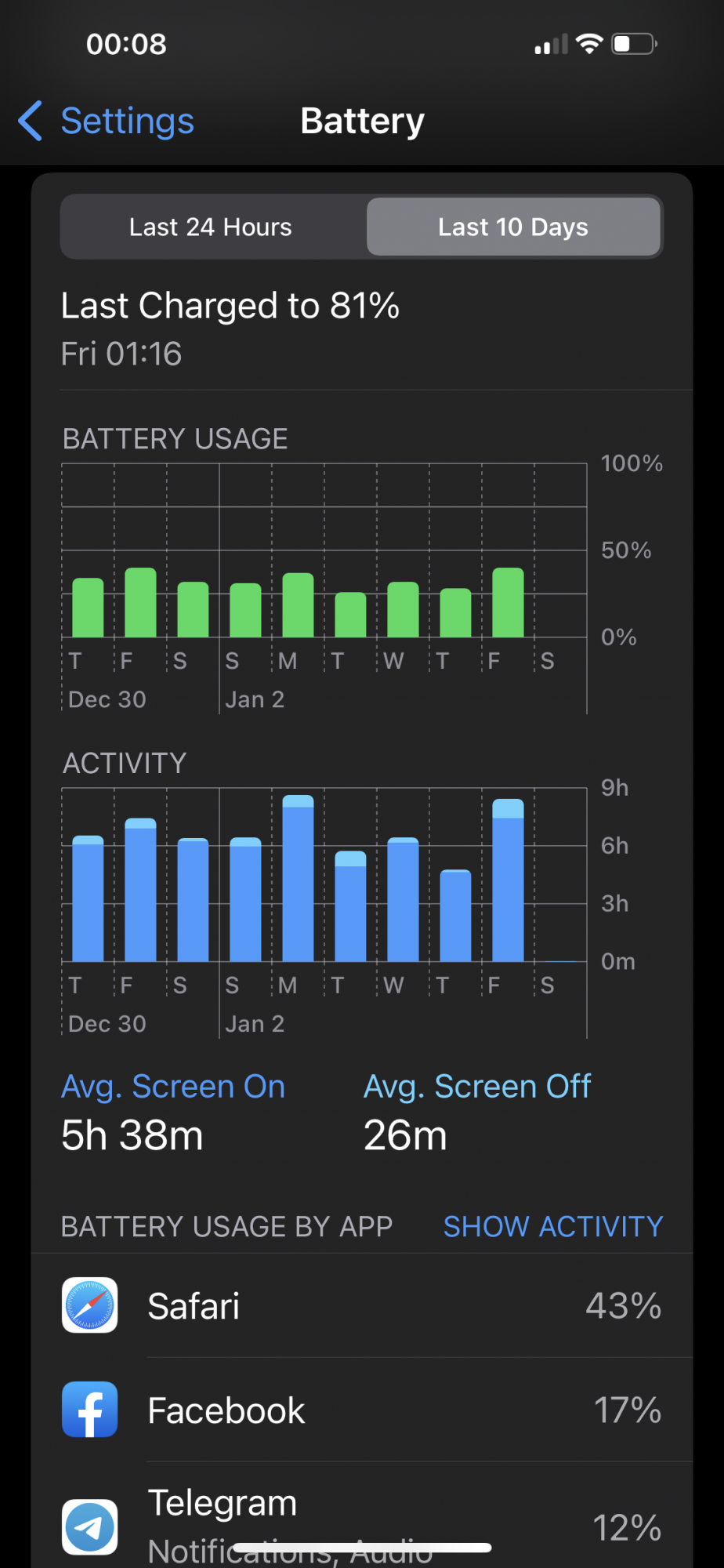Select the Last 10 Days segment
The height and width of the screenshot is (1568, 724).
tap(513, 227)
